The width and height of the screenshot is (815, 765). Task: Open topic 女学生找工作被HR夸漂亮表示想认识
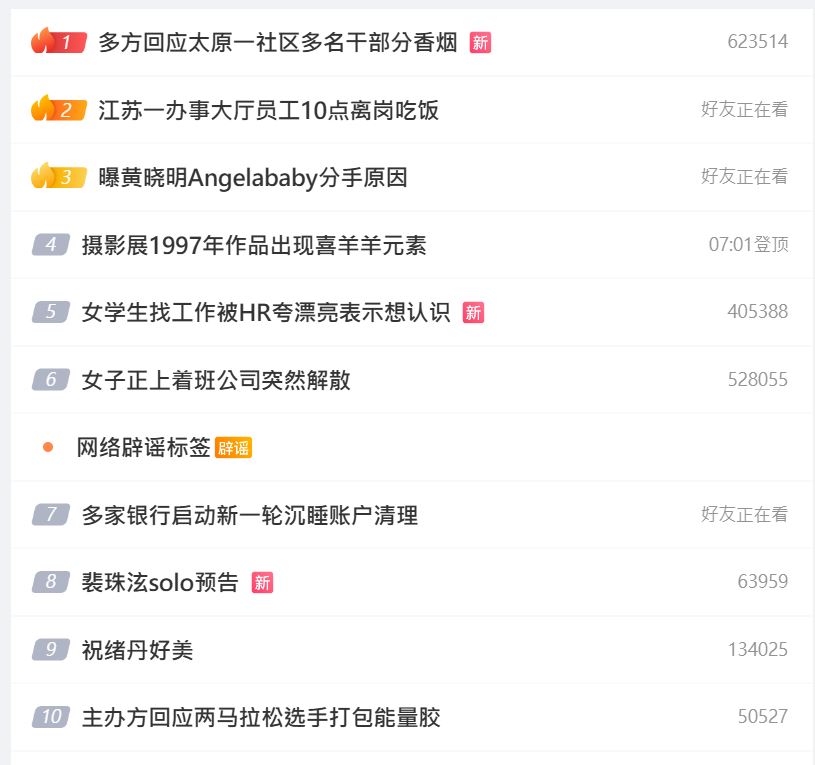coord(265,312)
